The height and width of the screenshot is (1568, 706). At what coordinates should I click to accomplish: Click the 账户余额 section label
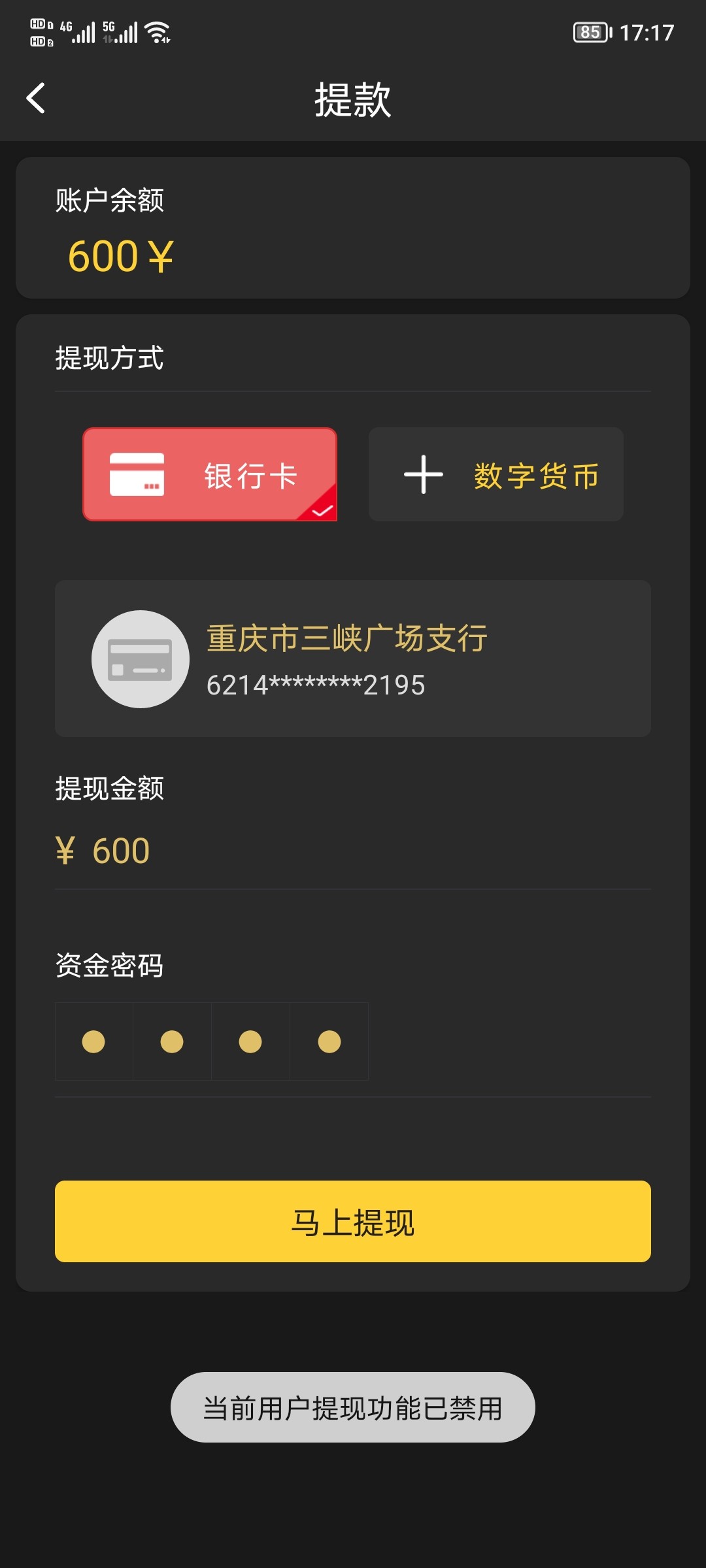pos(110,203)
